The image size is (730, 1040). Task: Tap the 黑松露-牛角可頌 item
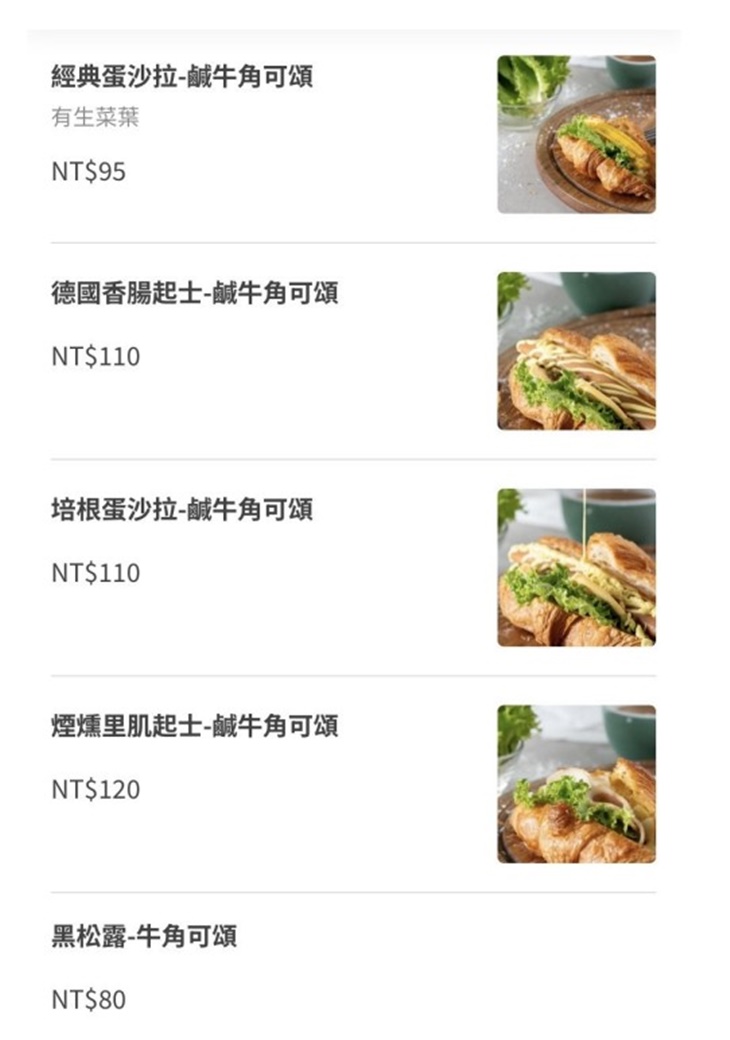click(144, 937)
